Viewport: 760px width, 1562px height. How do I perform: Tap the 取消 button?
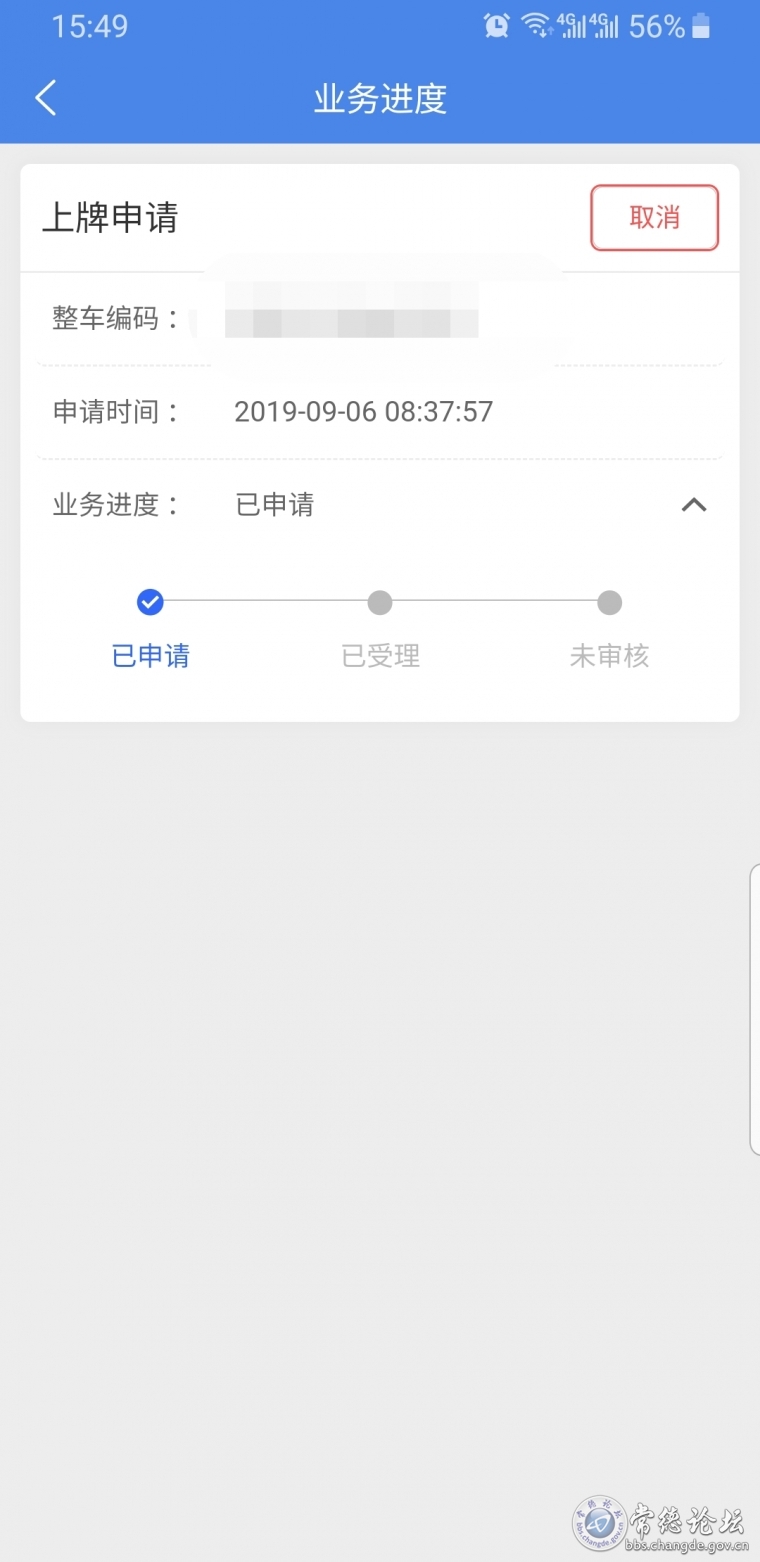[654, 217]
